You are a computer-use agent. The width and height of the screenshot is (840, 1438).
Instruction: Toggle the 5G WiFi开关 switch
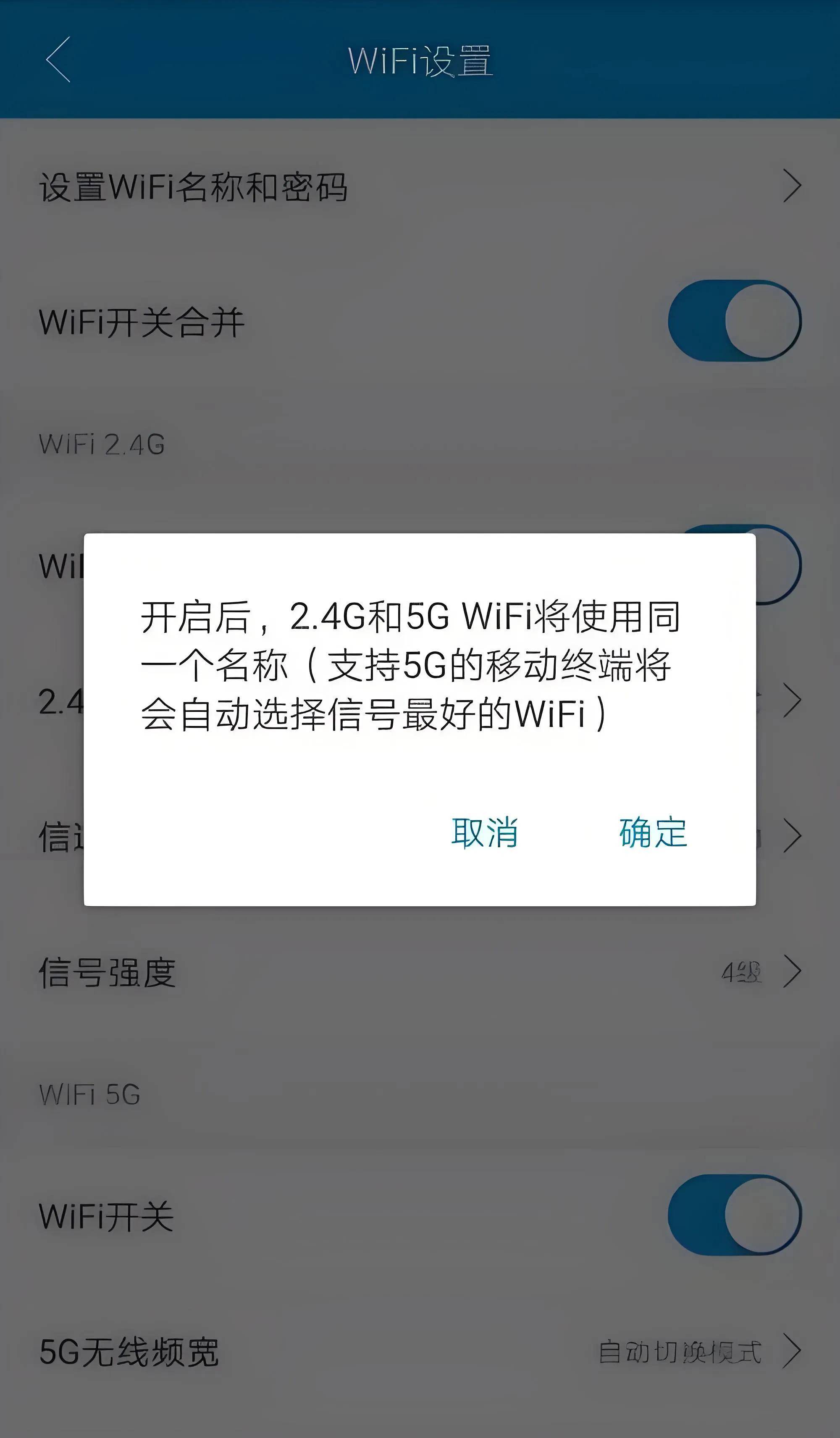[735, 1215]
